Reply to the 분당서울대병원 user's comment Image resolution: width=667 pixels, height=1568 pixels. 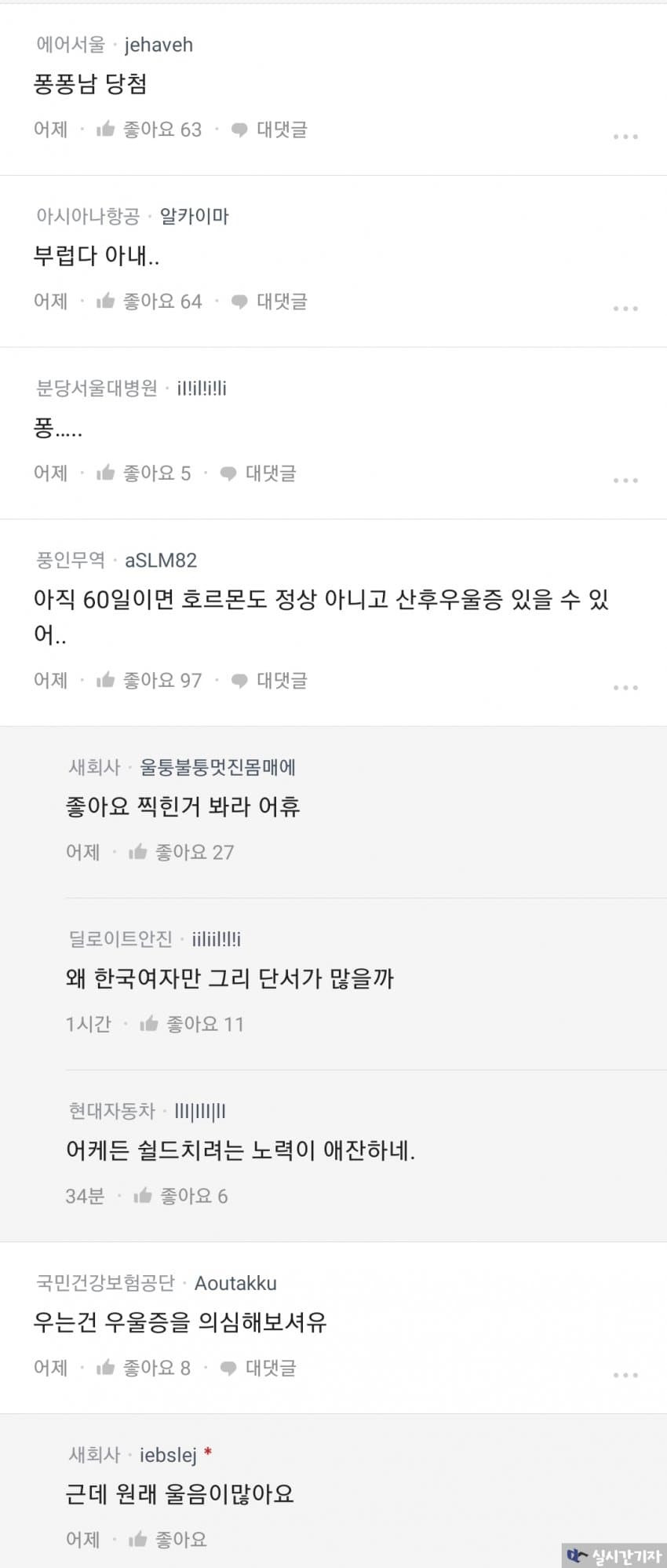258,473
